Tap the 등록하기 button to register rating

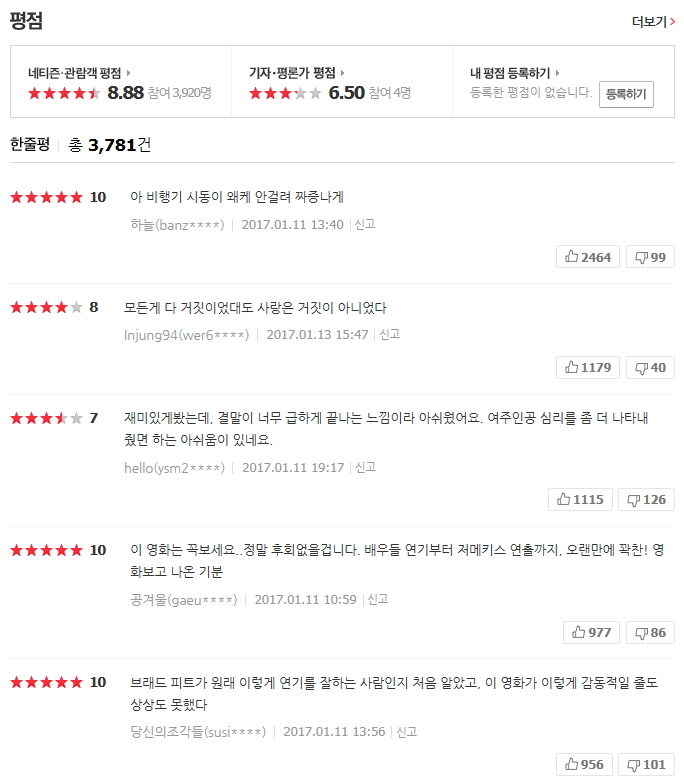(x=626, y=95)
